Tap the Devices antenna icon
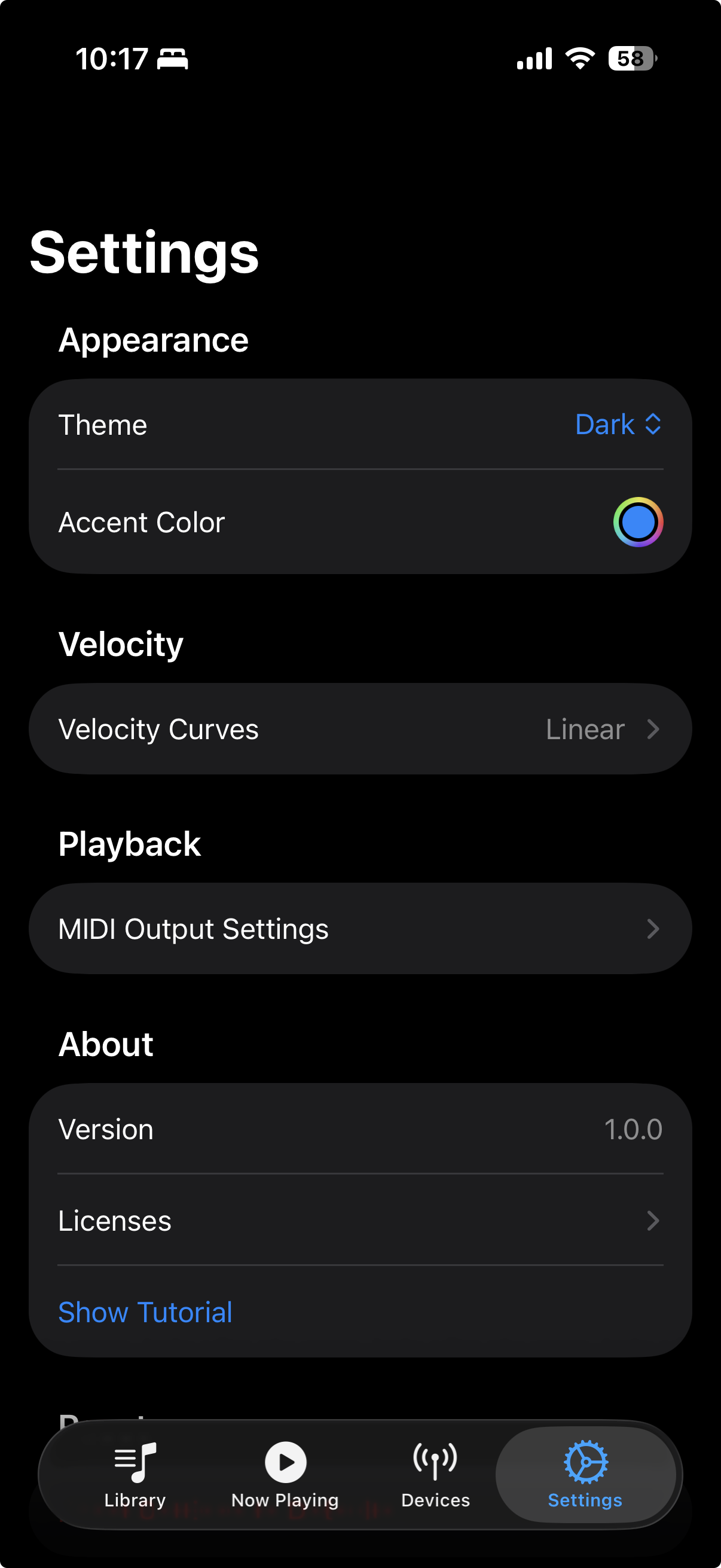 tap(435, 1459)
